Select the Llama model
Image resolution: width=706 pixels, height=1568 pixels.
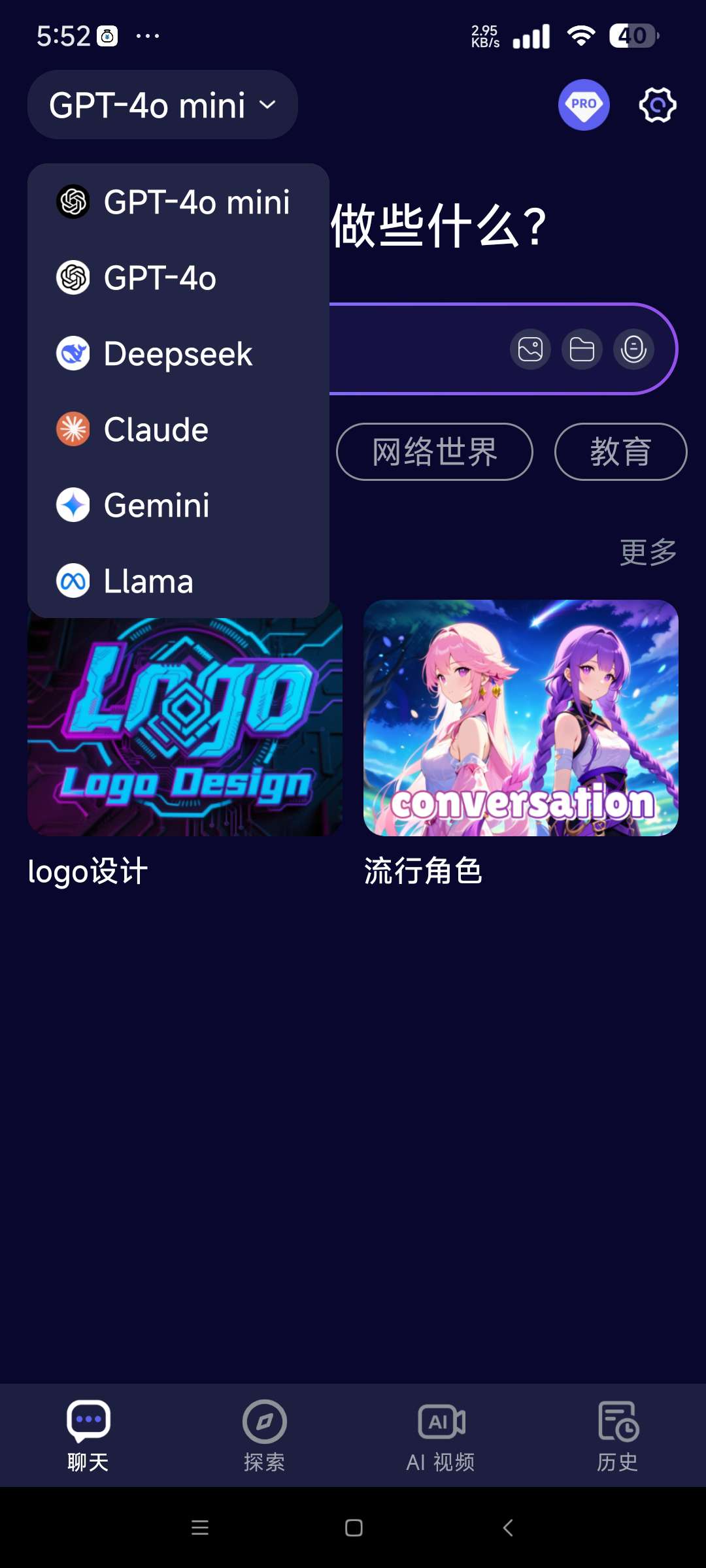coord(176,581)
